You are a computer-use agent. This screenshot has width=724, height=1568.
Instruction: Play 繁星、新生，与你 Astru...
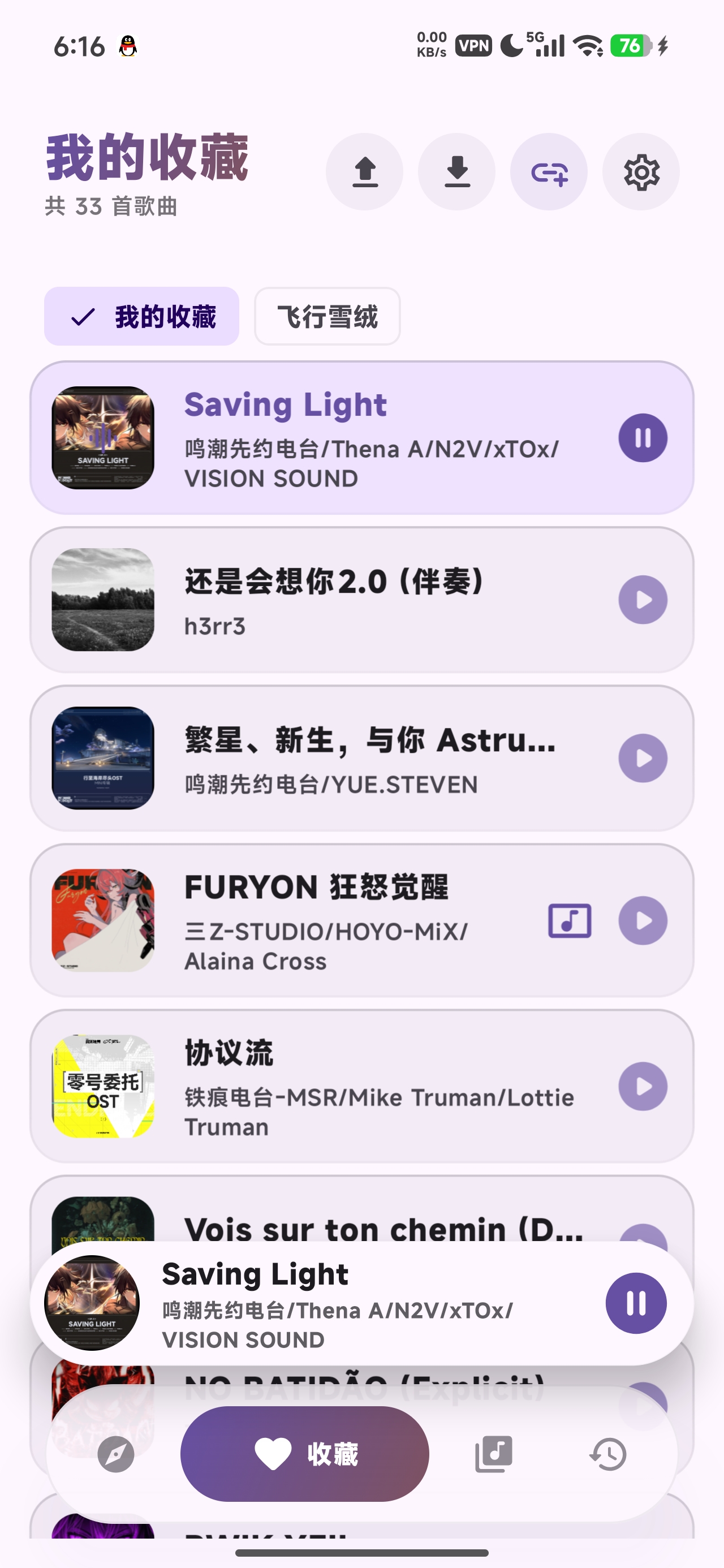tap(643, 758)
